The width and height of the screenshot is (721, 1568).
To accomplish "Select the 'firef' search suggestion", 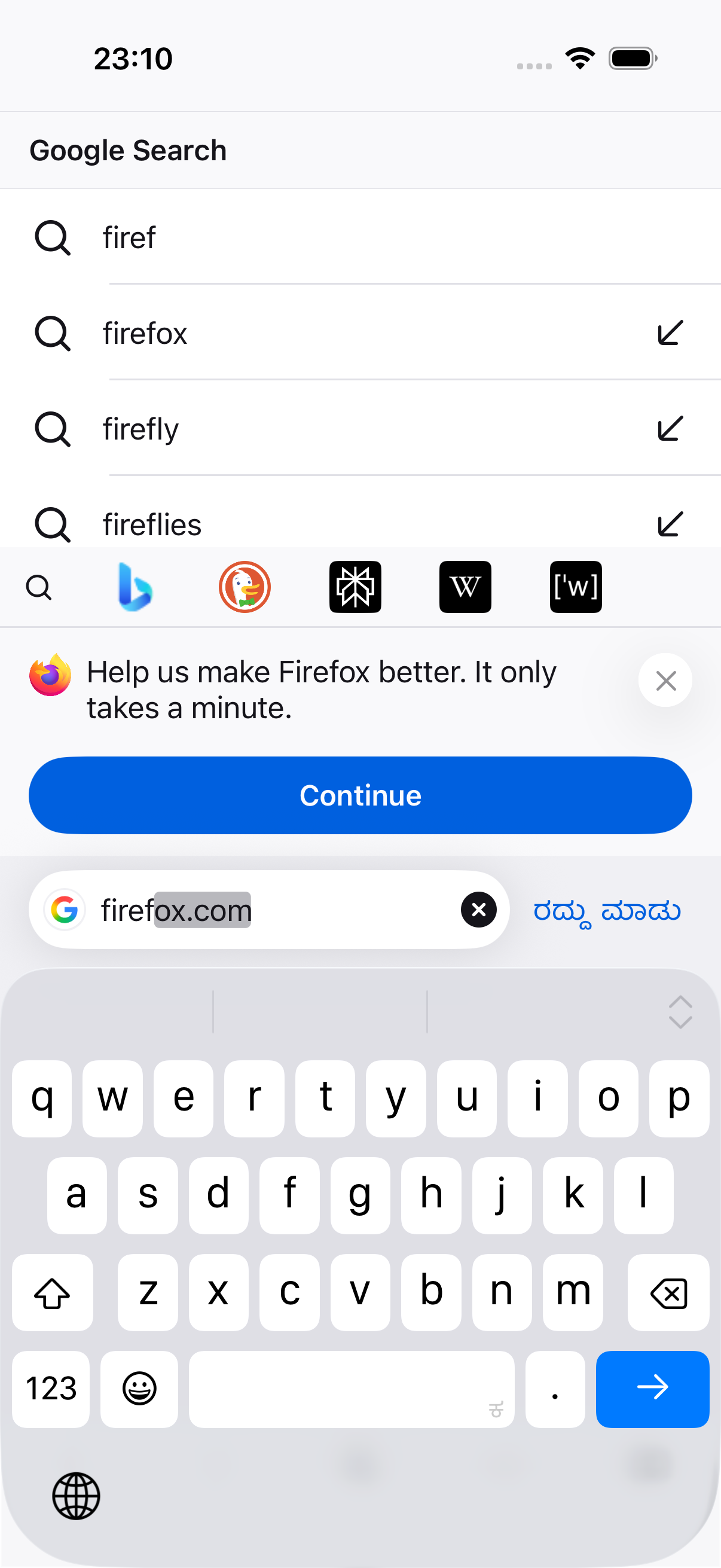I will (x=360, y=237).
